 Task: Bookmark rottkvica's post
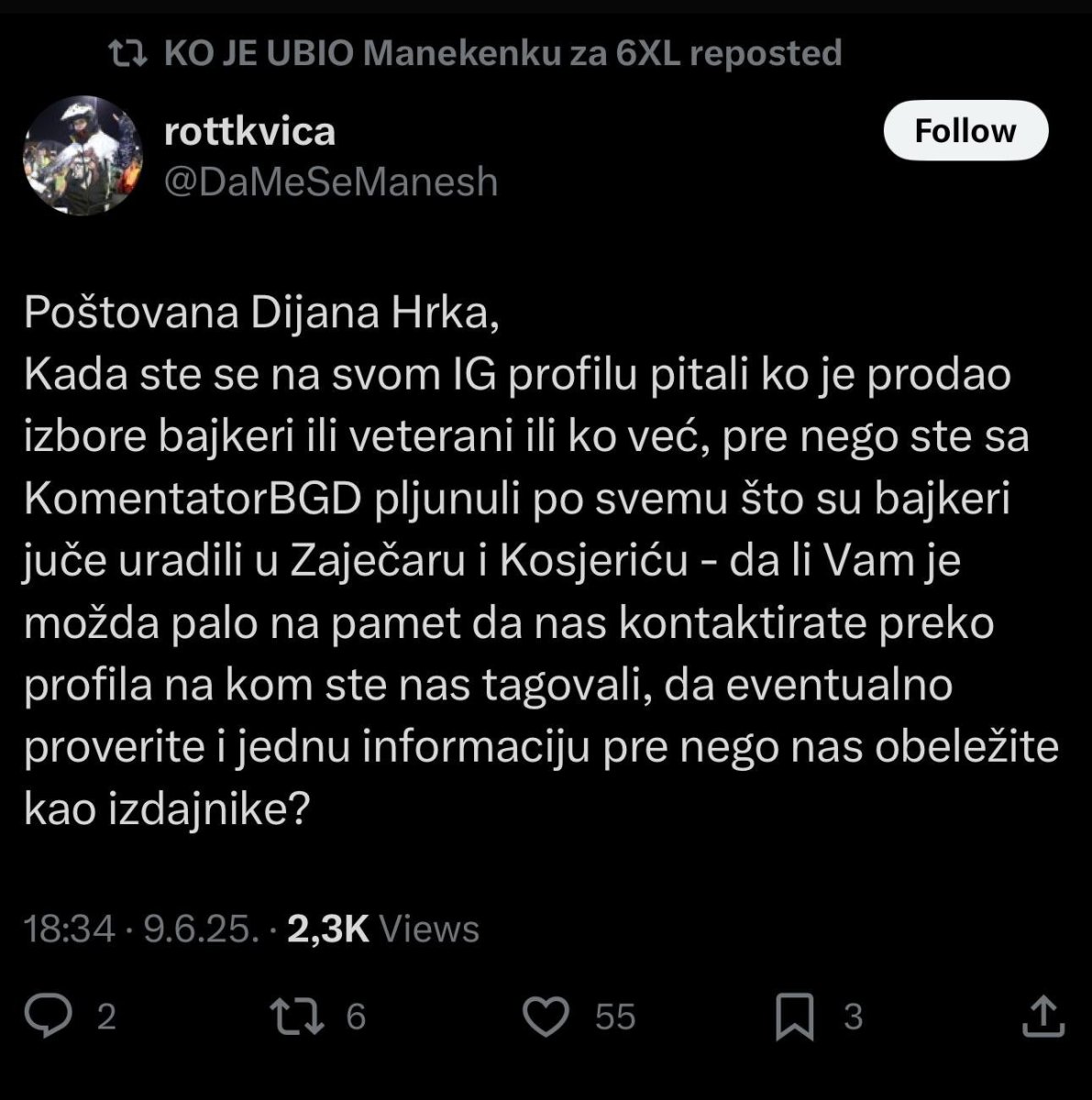click(x=794, y=1016)
